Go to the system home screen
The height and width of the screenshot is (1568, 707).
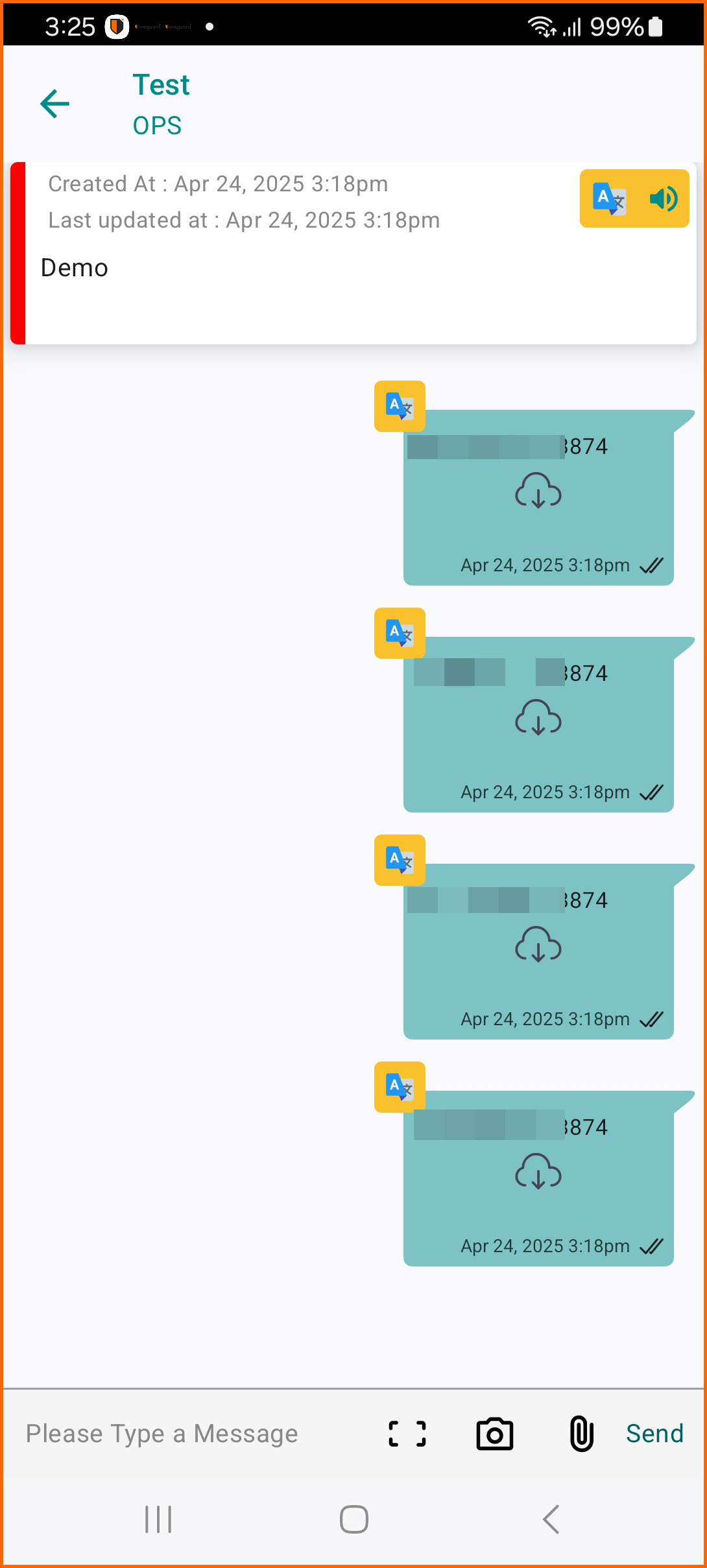pos(353,1519)
